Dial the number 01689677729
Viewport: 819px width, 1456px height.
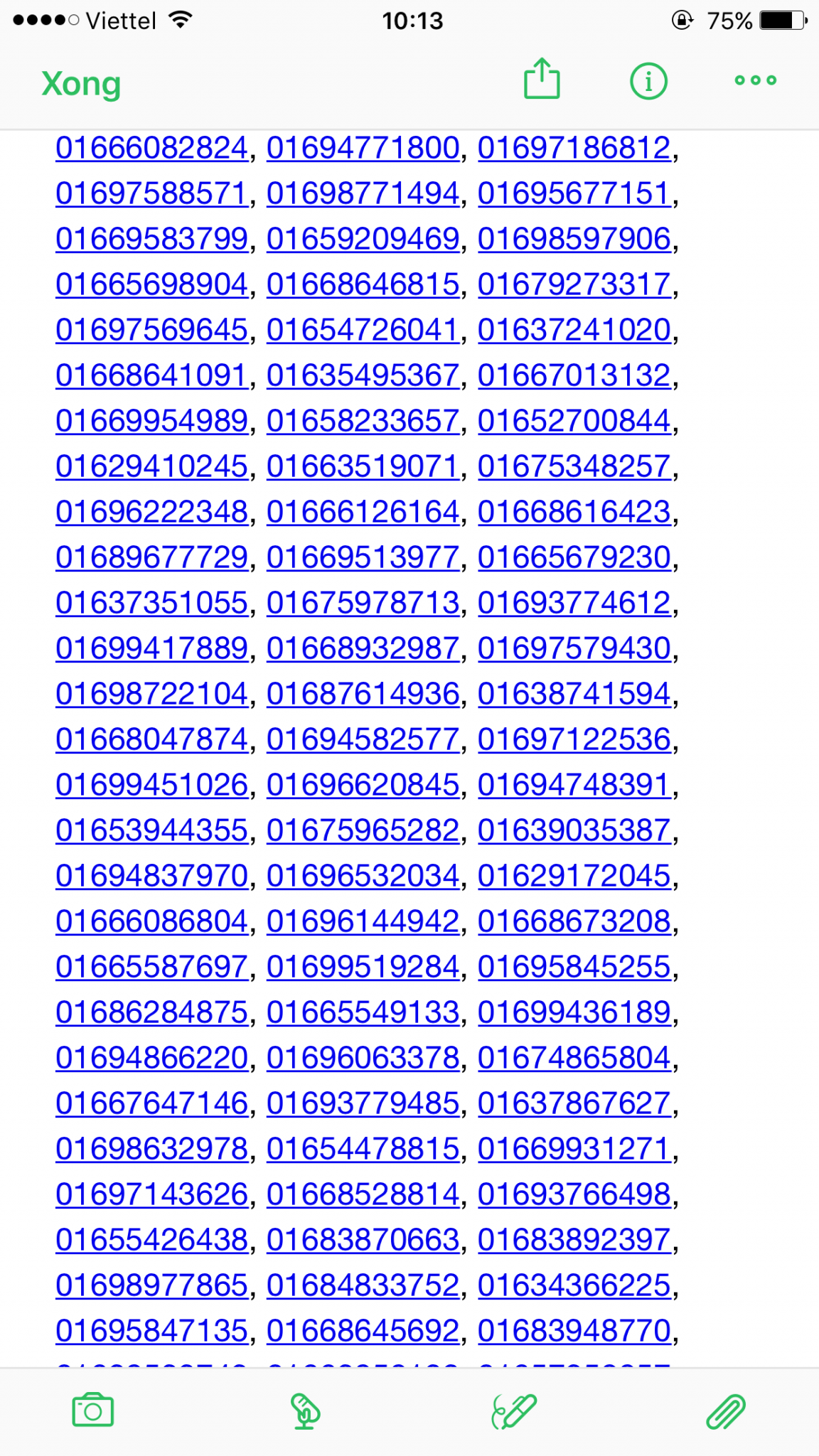coord(152,557)
